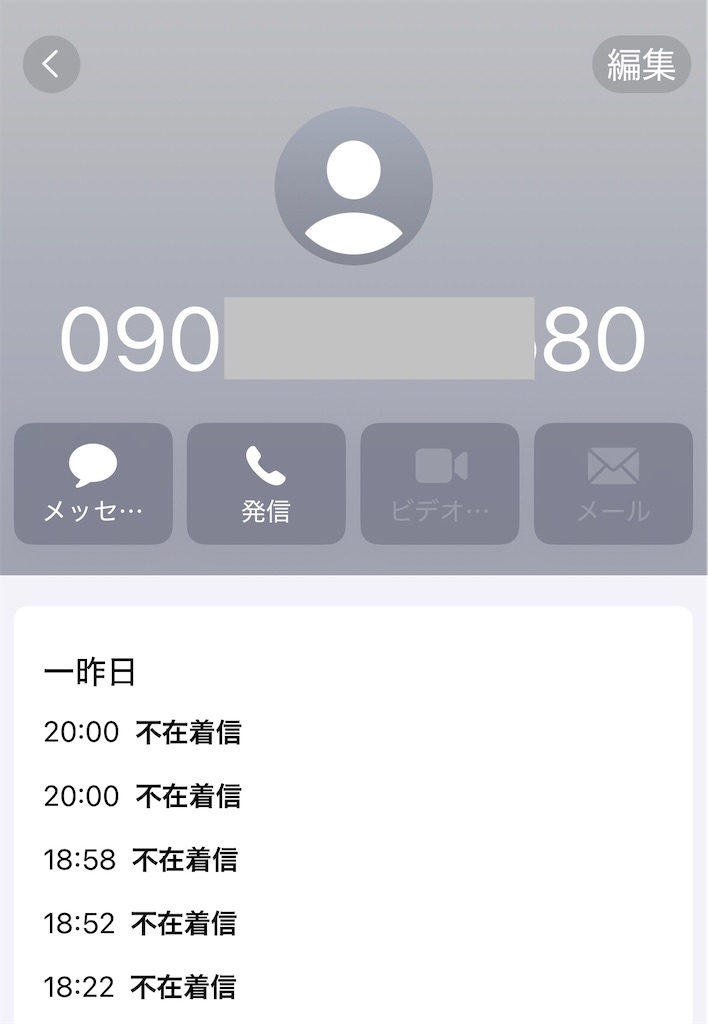Send a message via メッセージ button

93,484
